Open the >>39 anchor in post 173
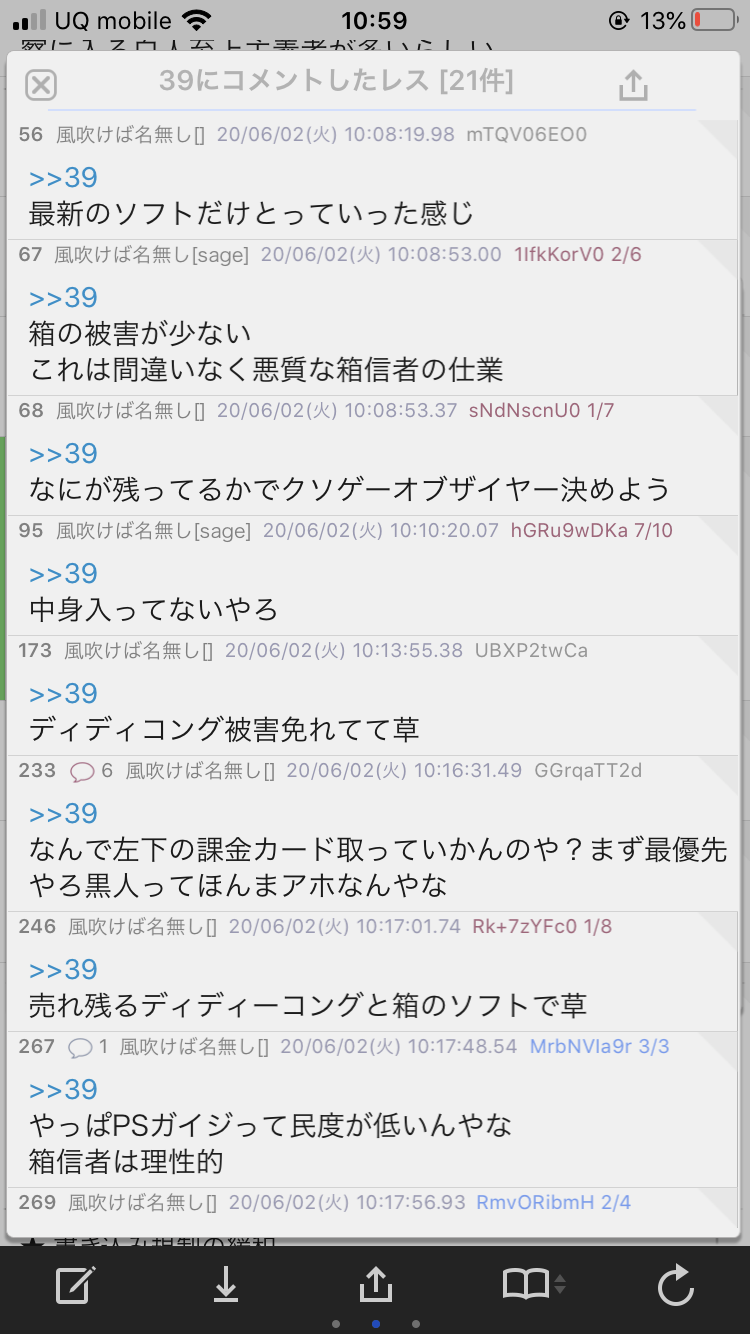The width and height of the screenshot is (750, 1334). (x=63, y=694)
